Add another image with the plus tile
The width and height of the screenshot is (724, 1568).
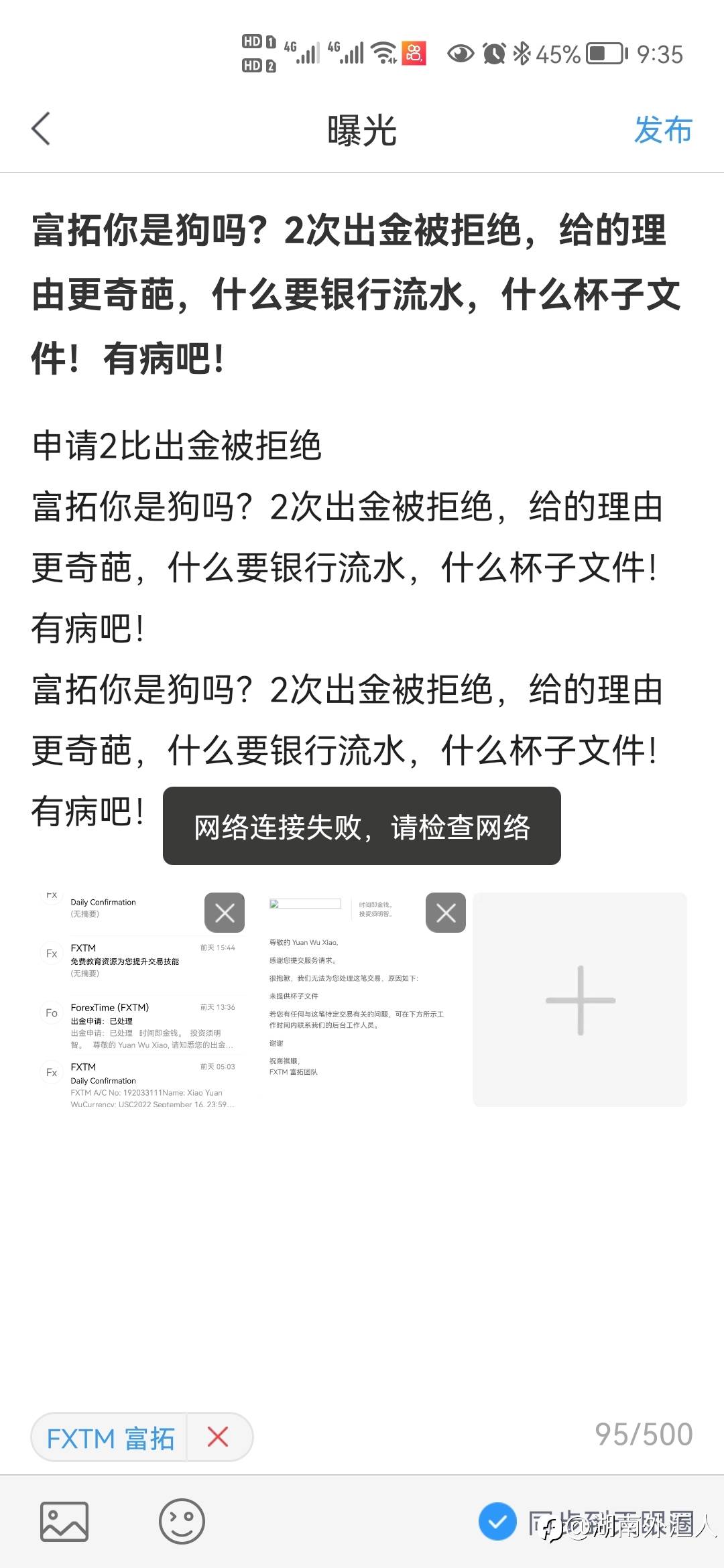[580, 999]
